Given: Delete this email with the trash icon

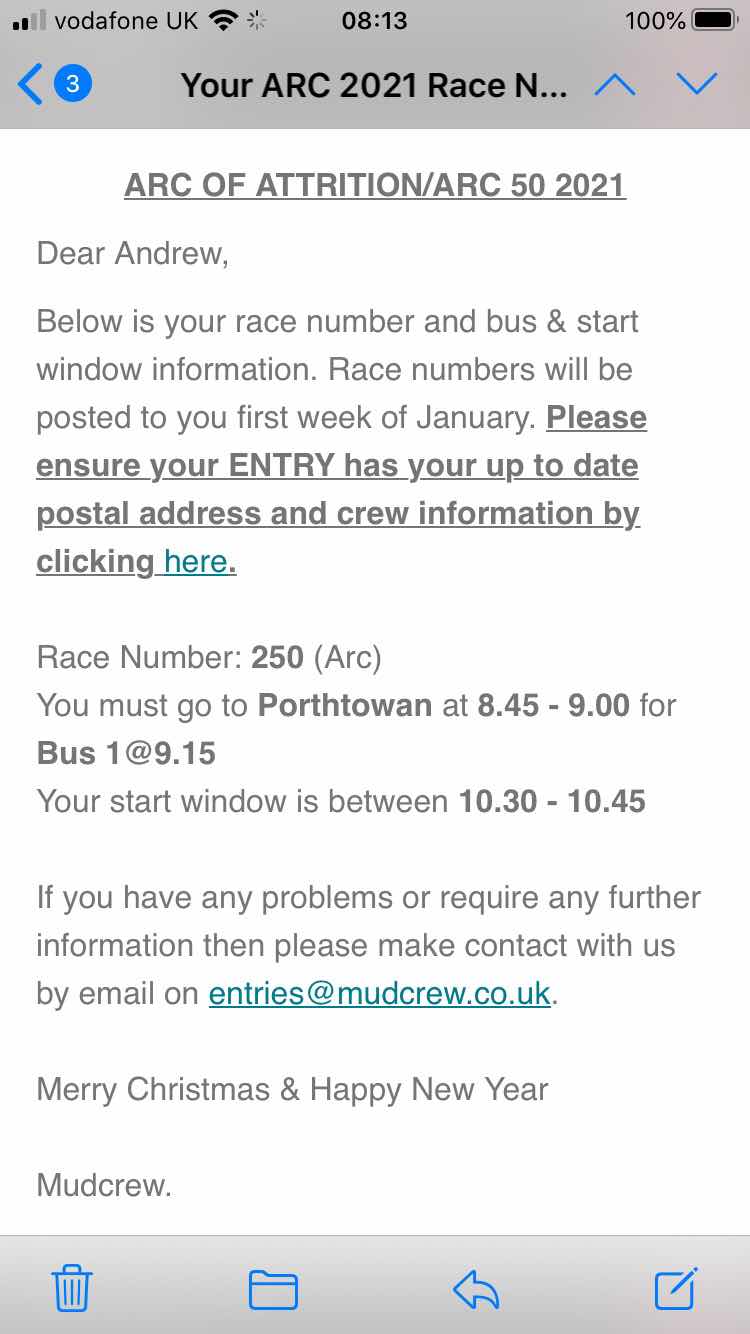Looking at the screenshot, I should [x=71, y=1288].
